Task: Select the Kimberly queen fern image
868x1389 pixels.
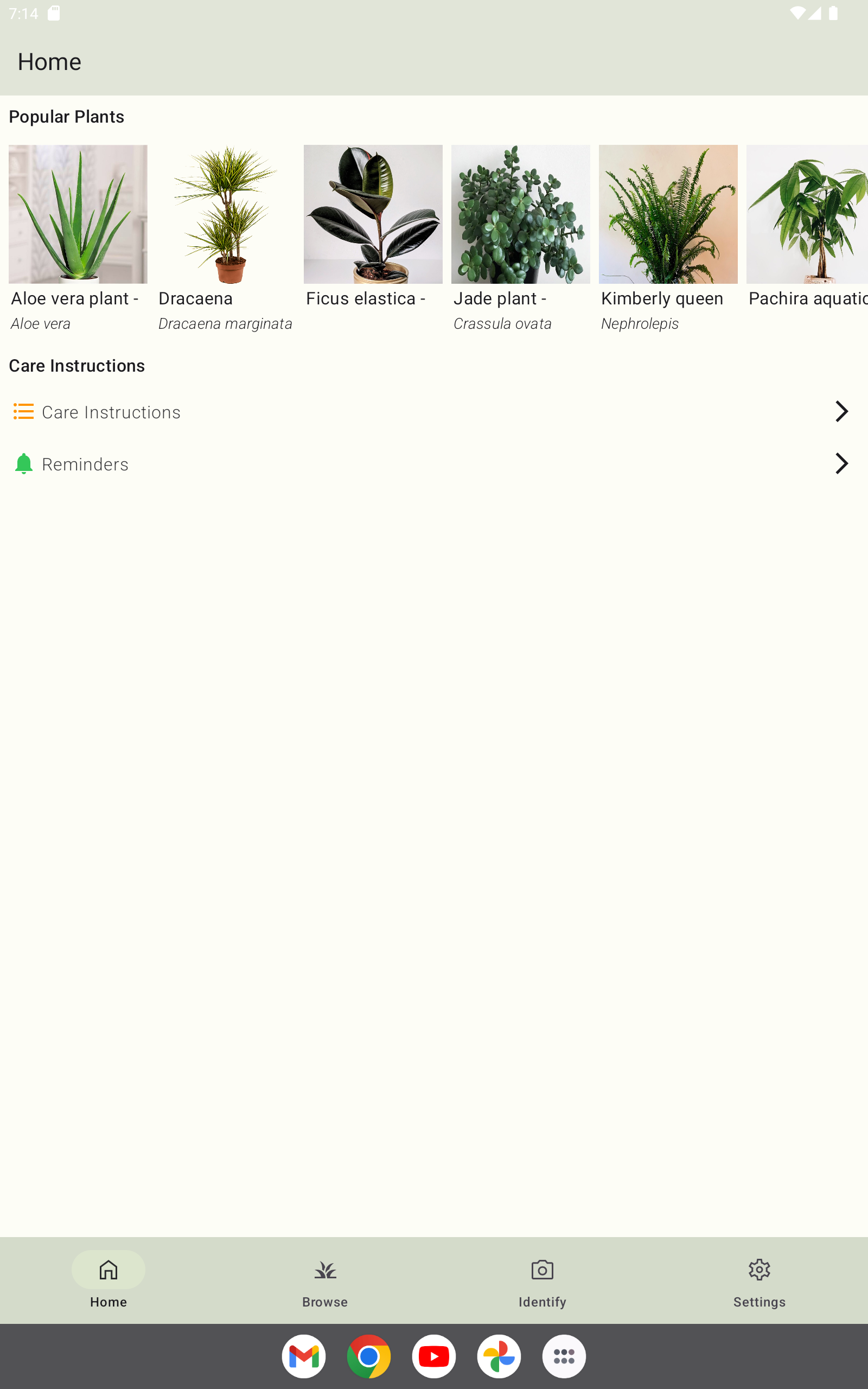Action: (668, 214)
